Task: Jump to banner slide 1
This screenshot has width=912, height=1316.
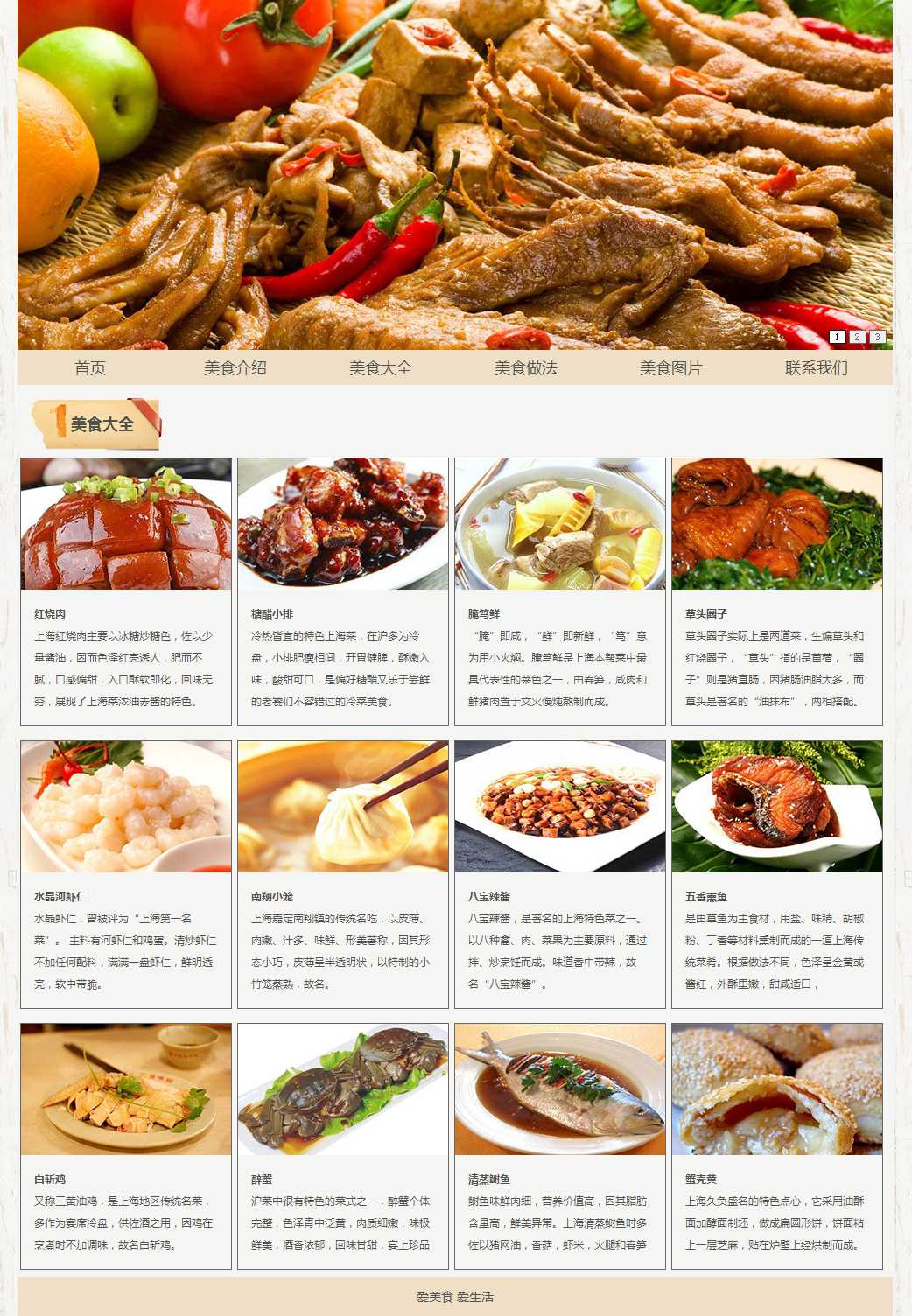Action: click(x=837, y=337)
